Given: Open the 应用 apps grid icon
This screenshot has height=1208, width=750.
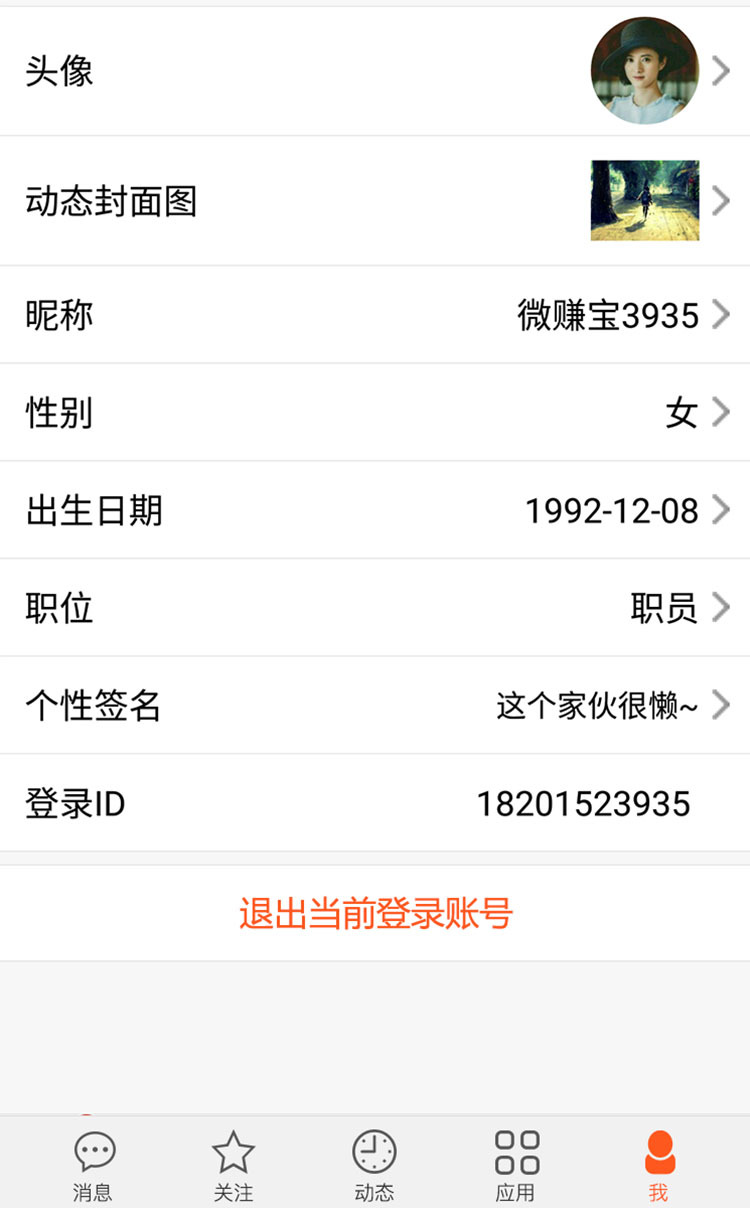Looking at the screenshot, I should point(514,1160).
